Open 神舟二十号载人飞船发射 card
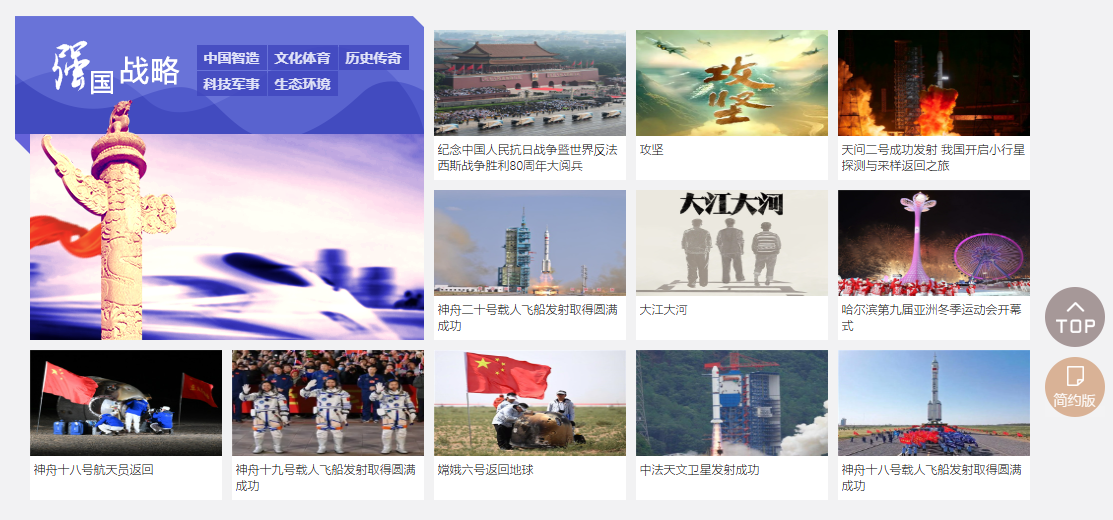Viewport: 1113px width, 520px height. (x=529, y=244)
